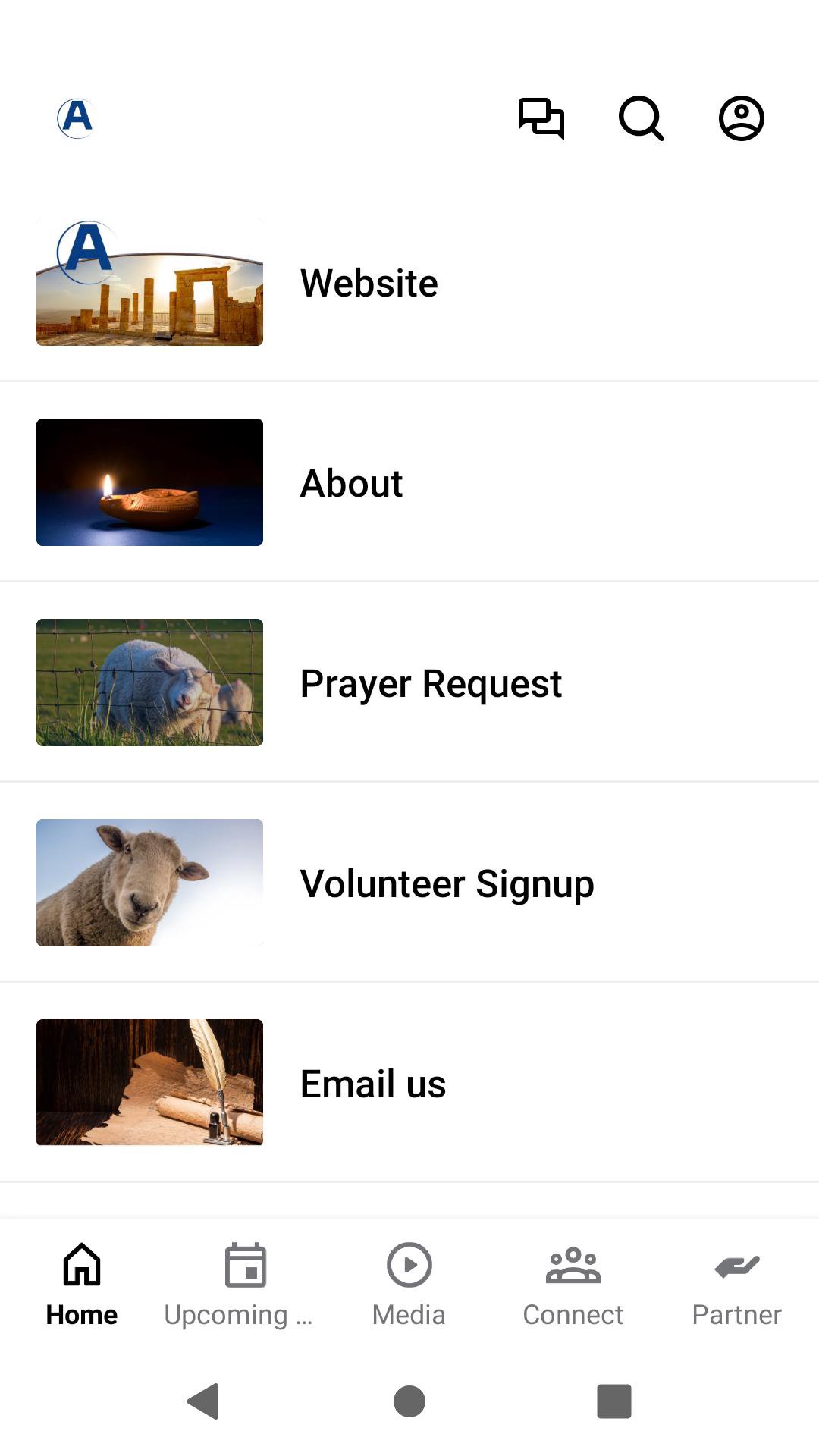The image size is (819, 1456).
Task: Open the Email us row
Action: (x=409, y=1083)
